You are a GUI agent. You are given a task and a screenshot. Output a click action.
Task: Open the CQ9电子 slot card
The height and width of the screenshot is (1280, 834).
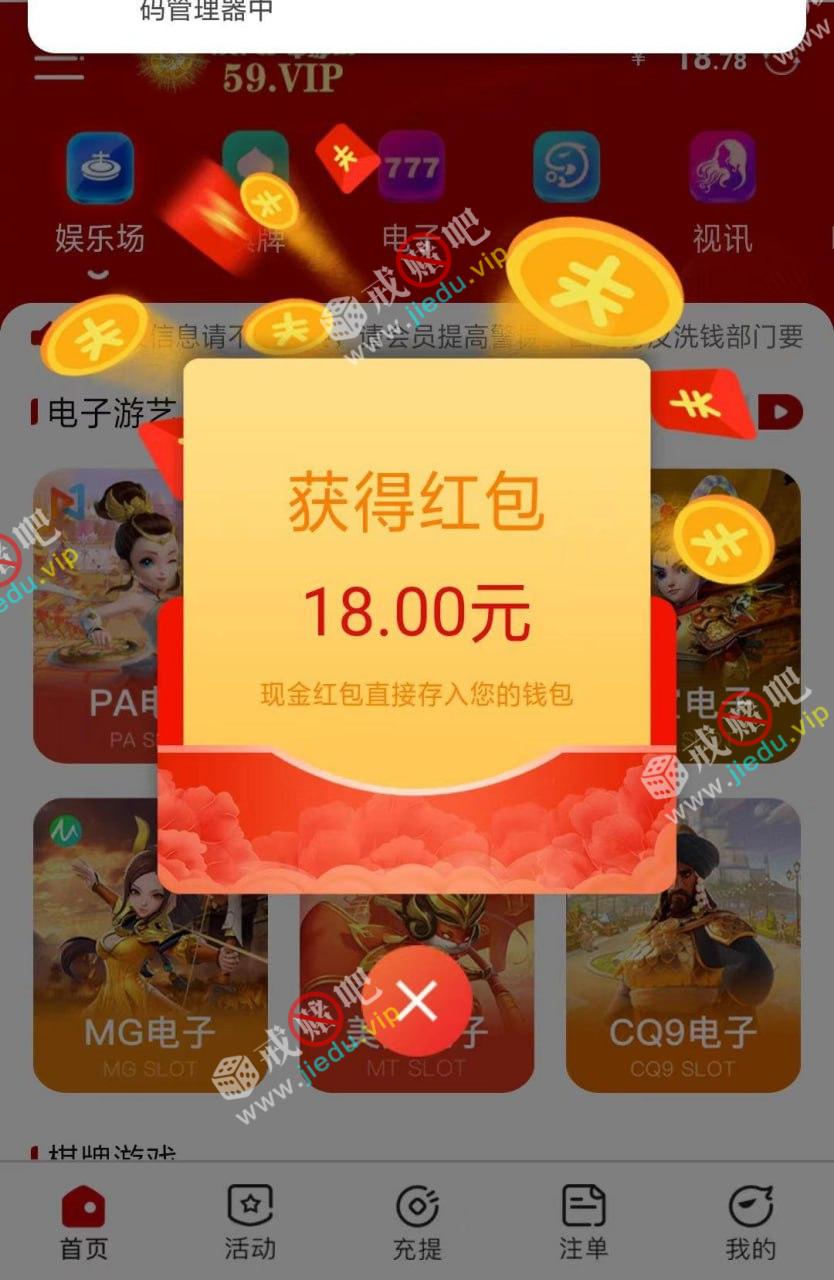coord(683,945)
